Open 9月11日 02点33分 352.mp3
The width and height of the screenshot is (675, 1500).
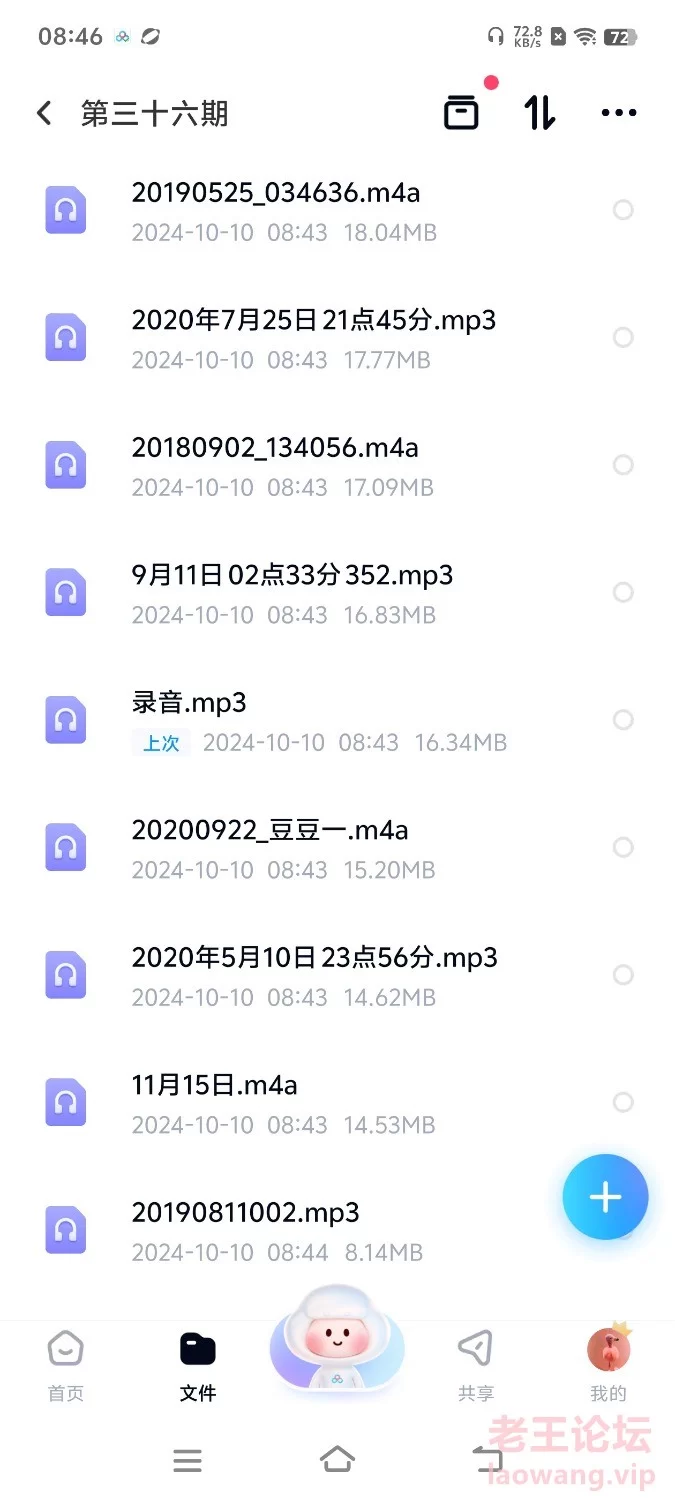coord(337,593)
